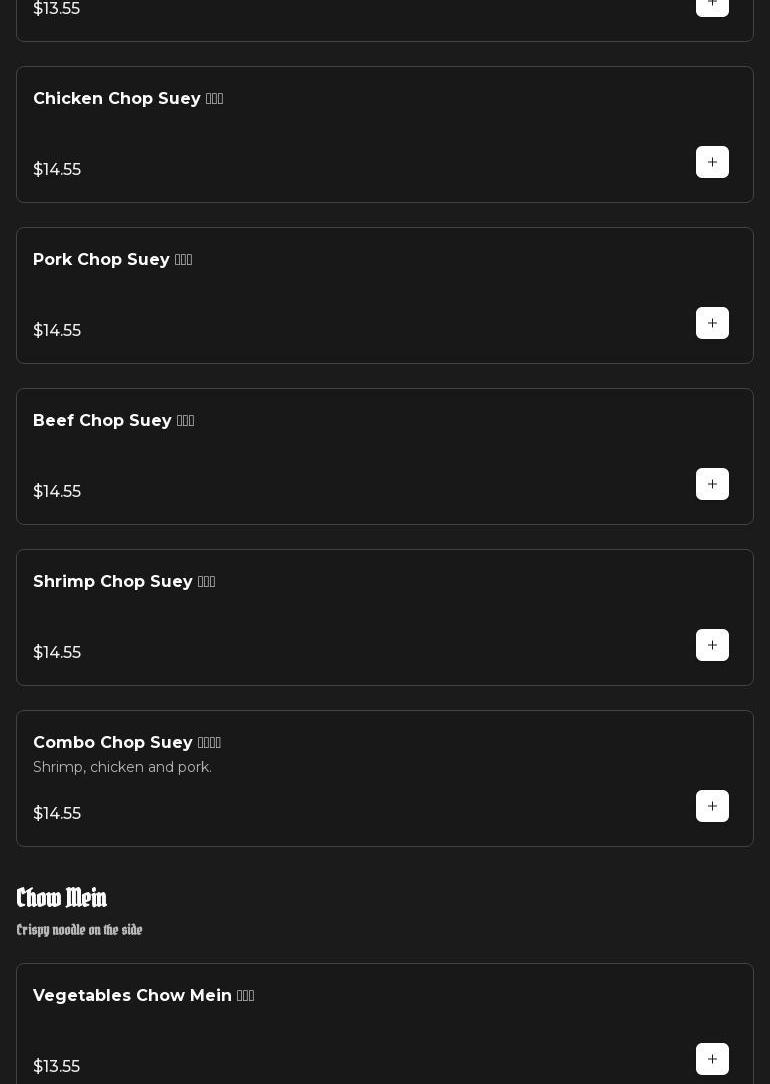Screen dimensions: 770x1084
Task: Add Beef Chop Suey to the order
Action: click(x=712, y=484)
